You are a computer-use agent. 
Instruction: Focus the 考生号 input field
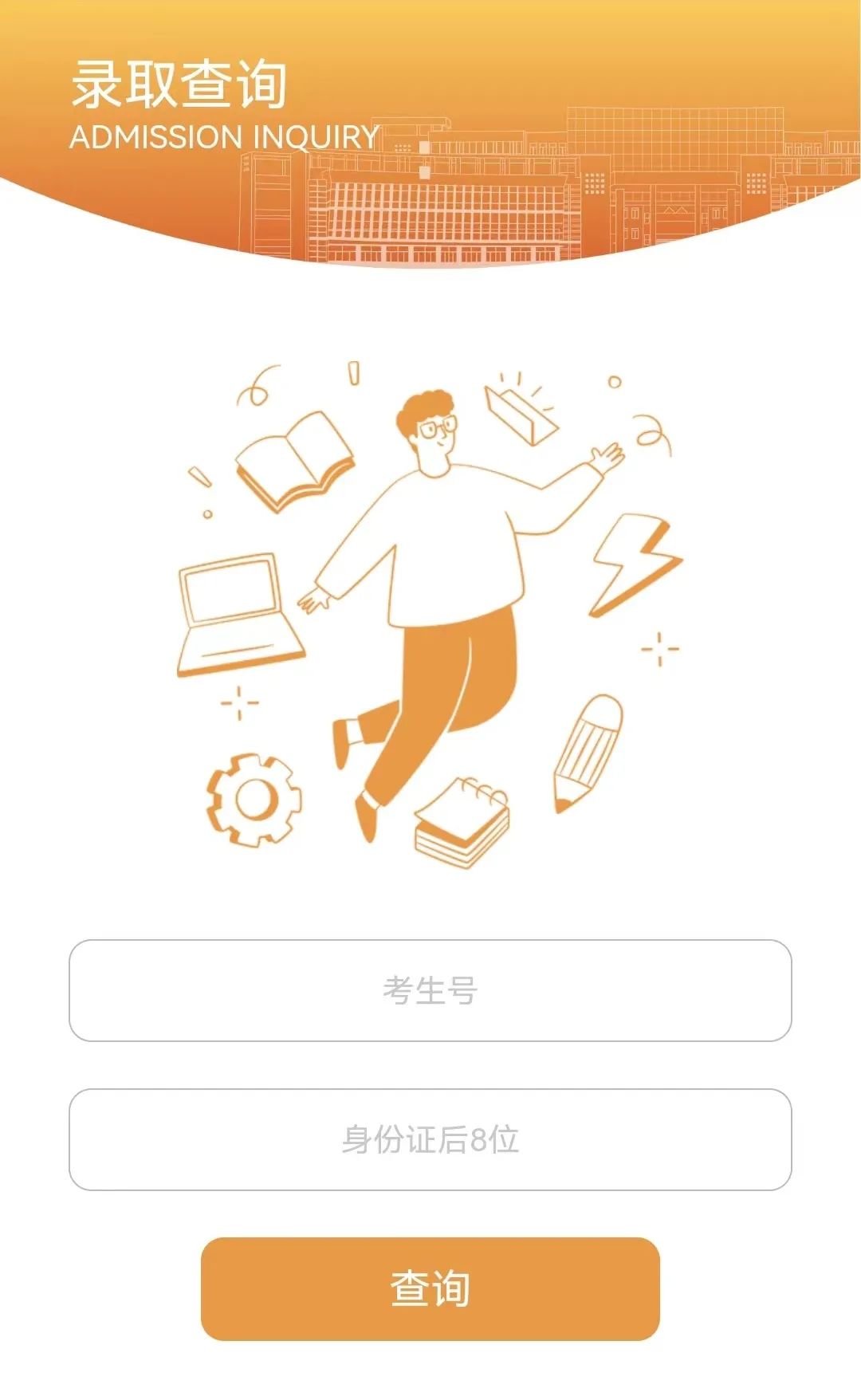pyautogui.click(x=431, y=990)
